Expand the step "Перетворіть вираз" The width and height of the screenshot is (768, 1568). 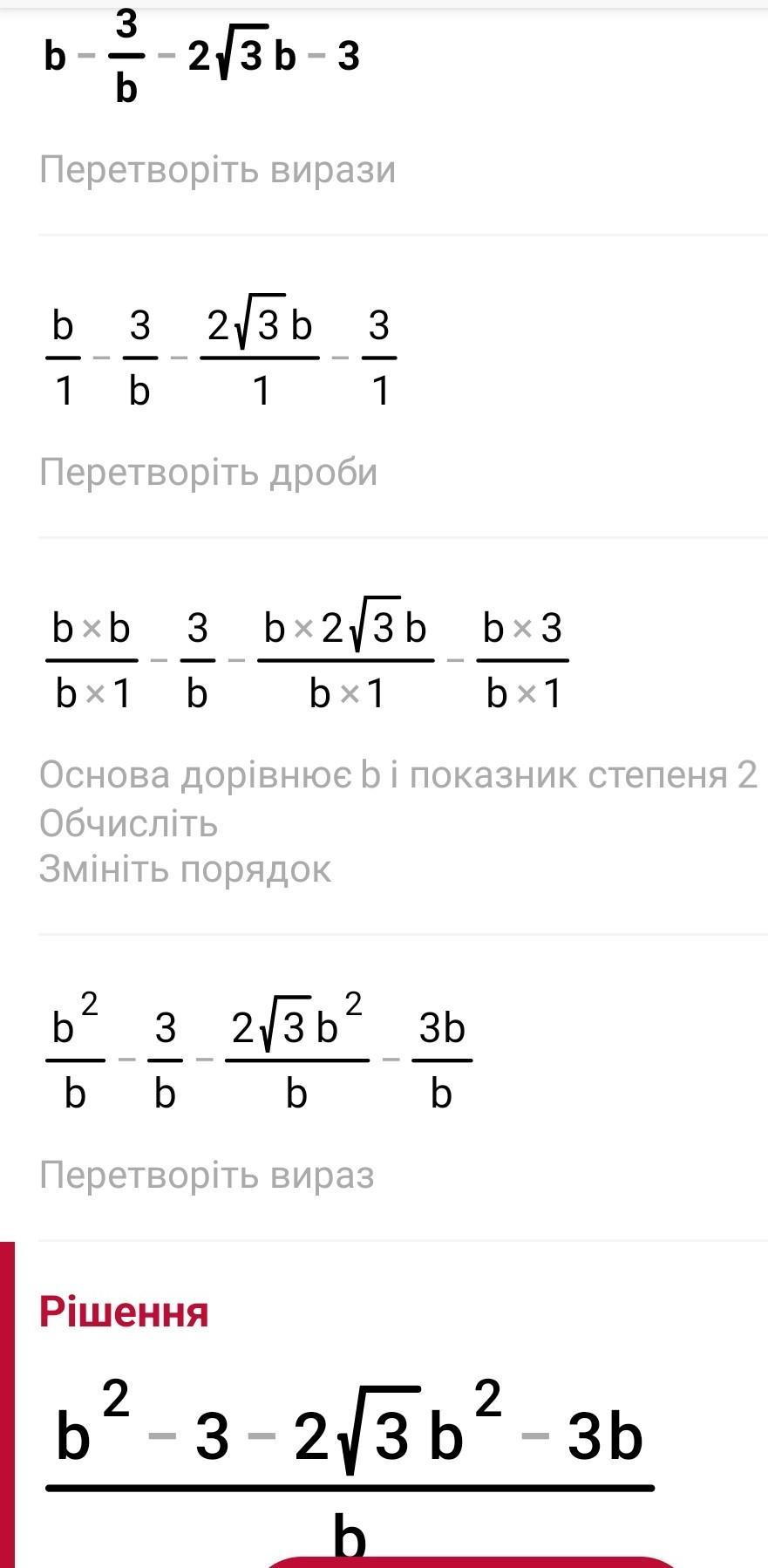207,1175
